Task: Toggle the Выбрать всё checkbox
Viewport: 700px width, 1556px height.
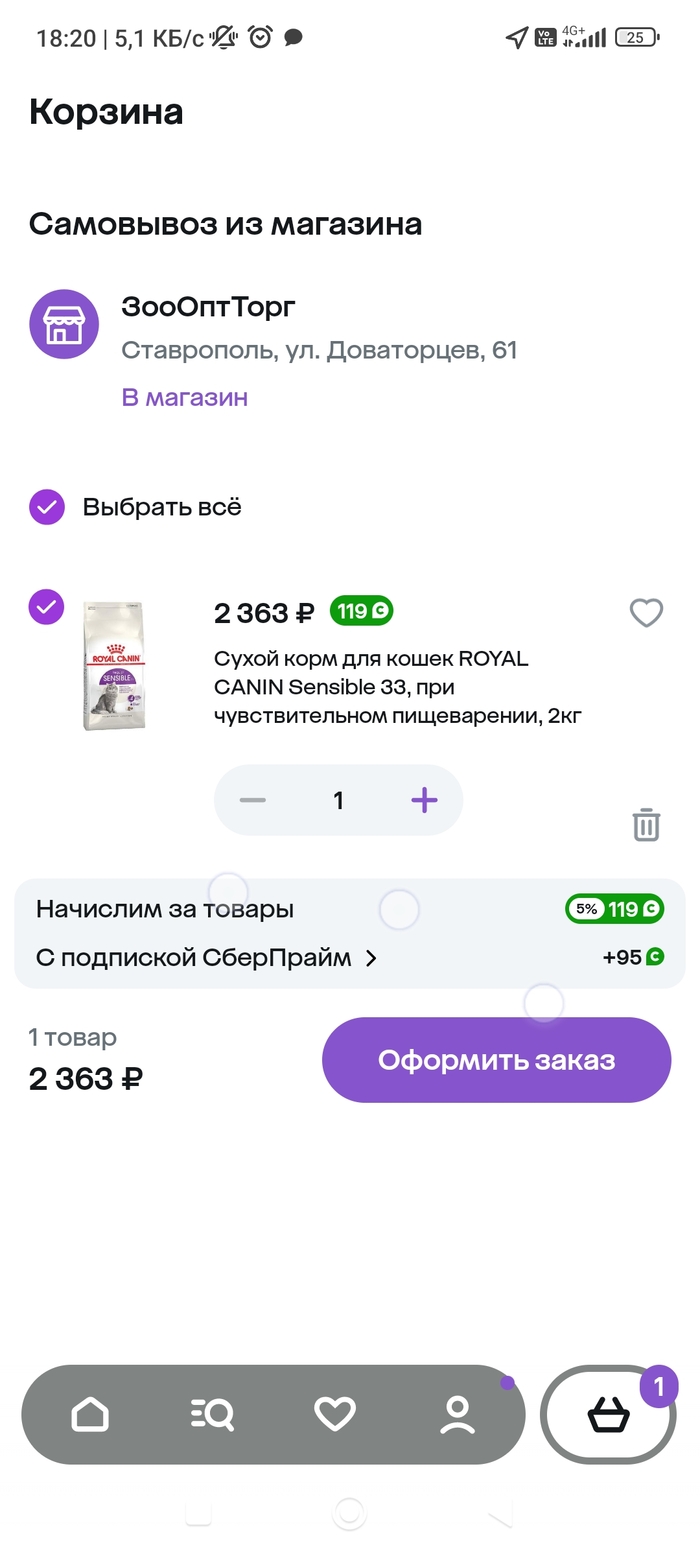Action: [x=47, y=507]
